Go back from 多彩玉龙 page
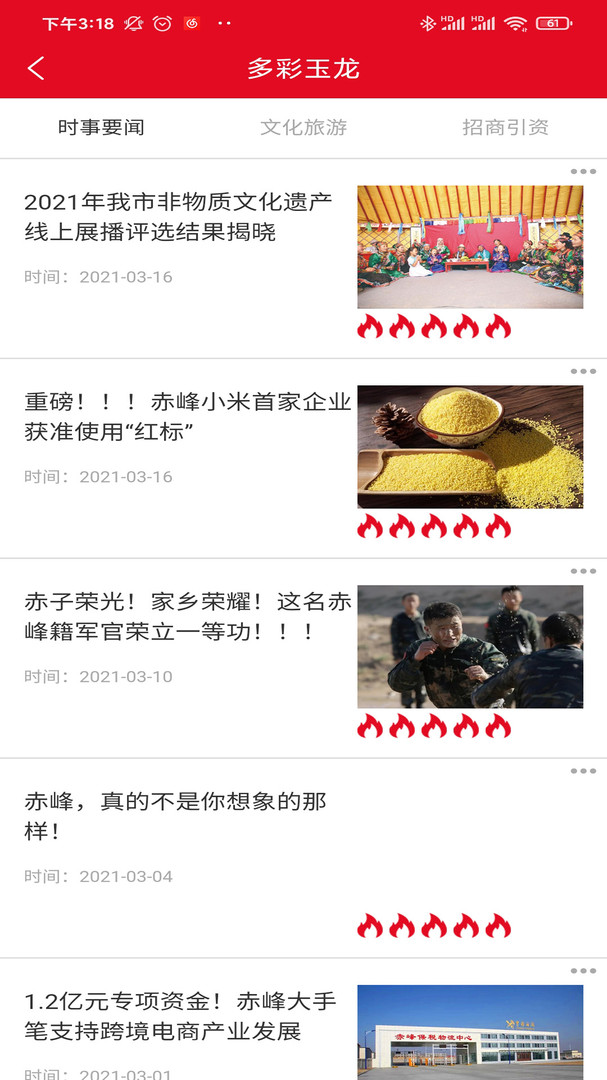Screen dimensions: 607x1080 (x=36, y=68)
